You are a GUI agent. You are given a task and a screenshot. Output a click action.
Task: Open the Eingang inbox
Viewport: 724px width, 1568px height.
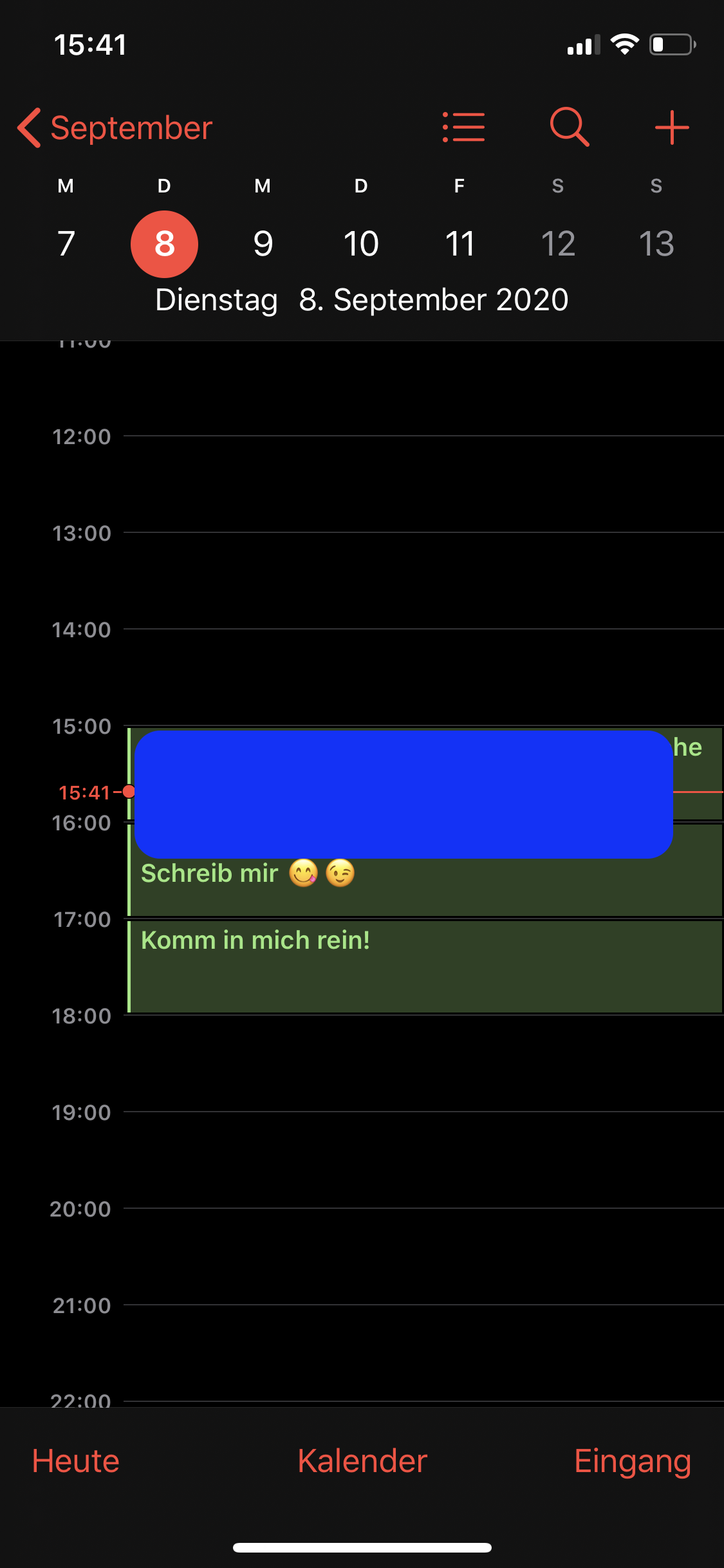coord(633,1461)
